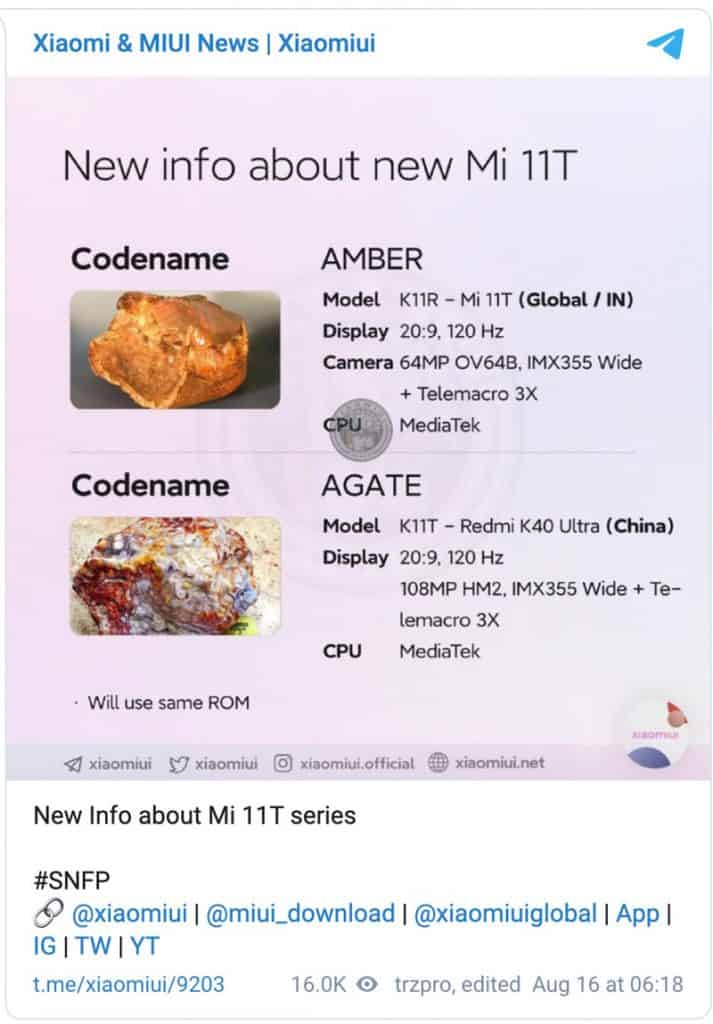This screenshot has height=1024, width=713.
Task: Open the @miui_download link
Action: click(x=300, y=913)
